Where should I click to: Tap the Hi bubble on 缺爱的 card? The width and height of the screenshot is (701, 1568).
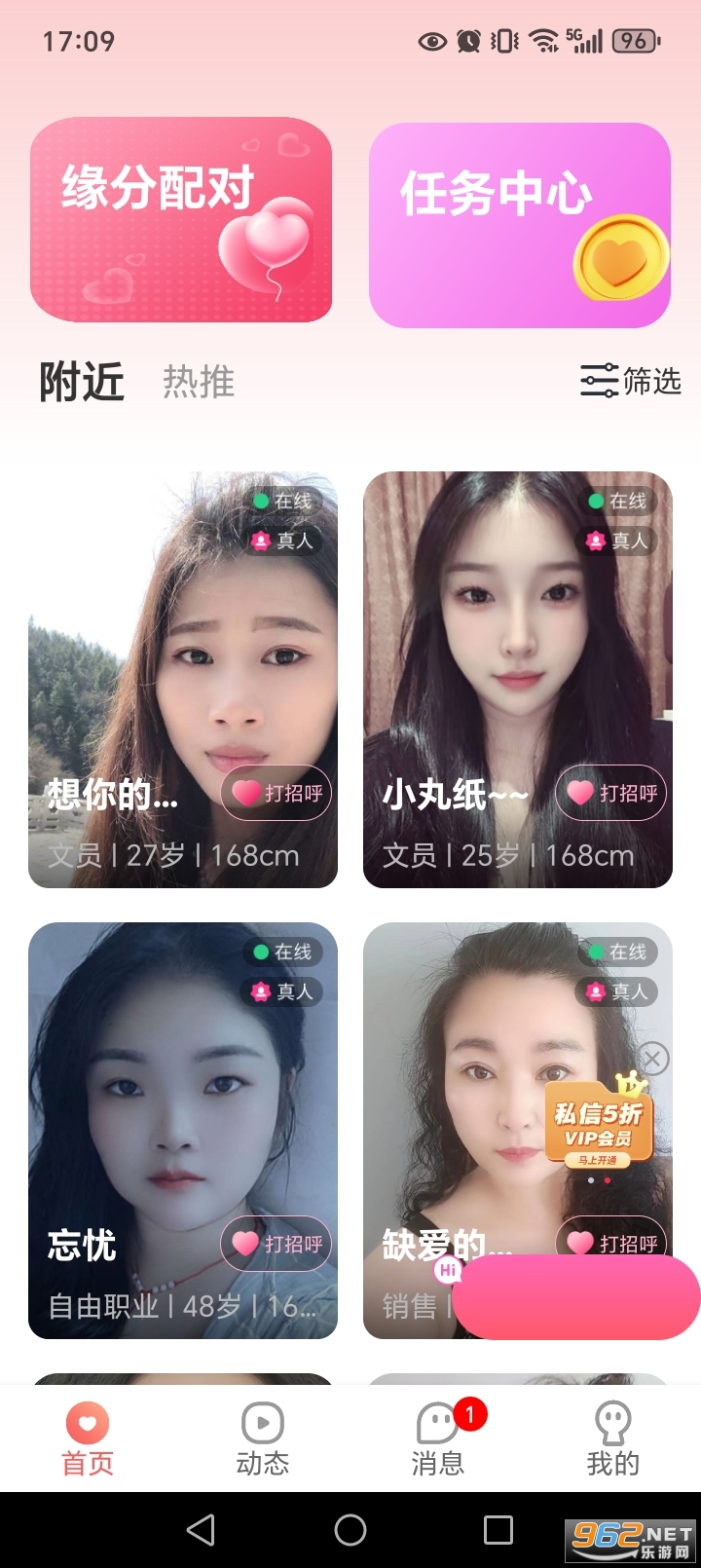448,1269
